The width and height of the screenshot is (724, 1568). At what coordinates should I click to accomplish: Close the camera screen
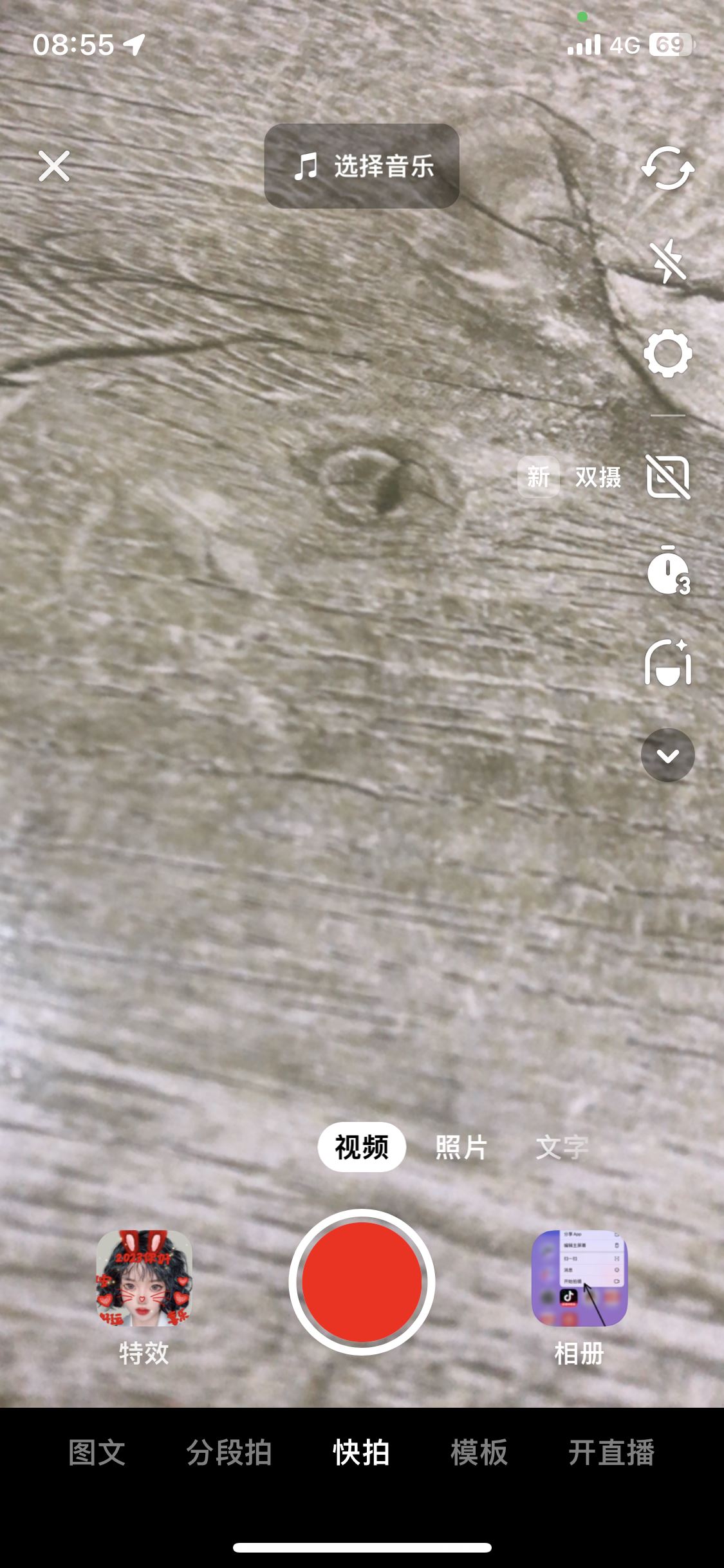coord(54,167)
